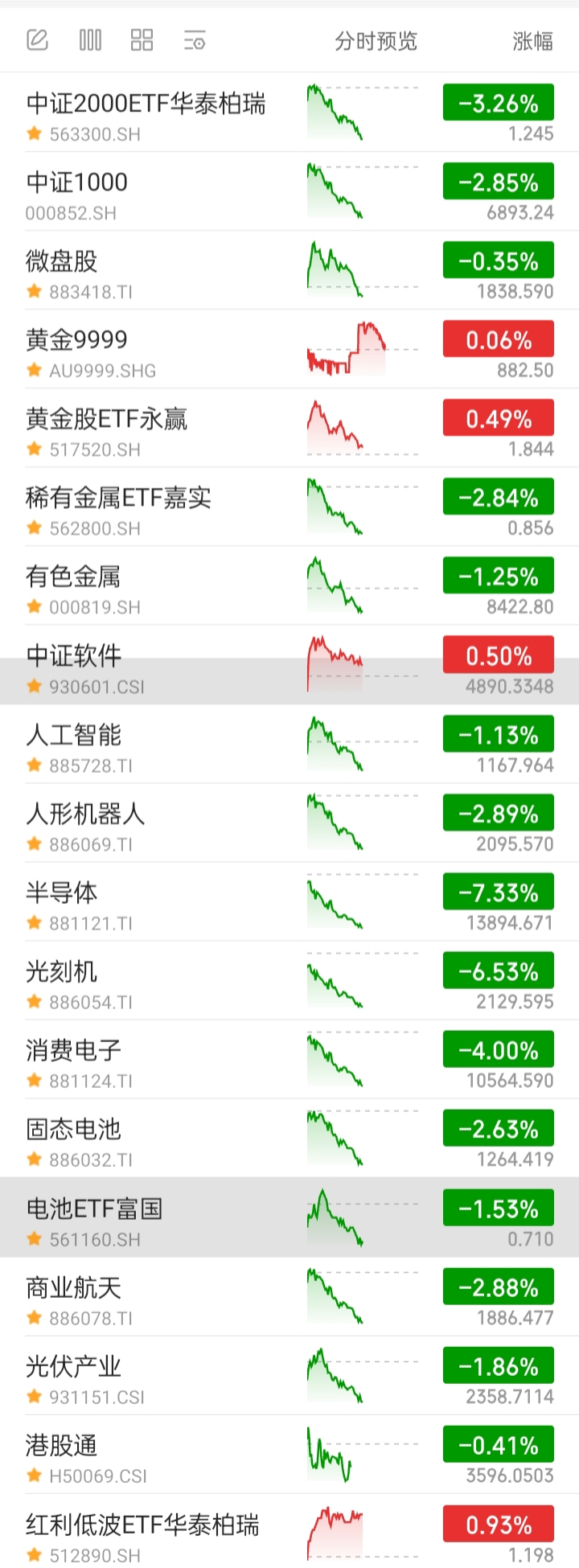The height and width of the screenshot is (1568, 579).
Task: Switch to the column view icon
Action: [90, 39]
